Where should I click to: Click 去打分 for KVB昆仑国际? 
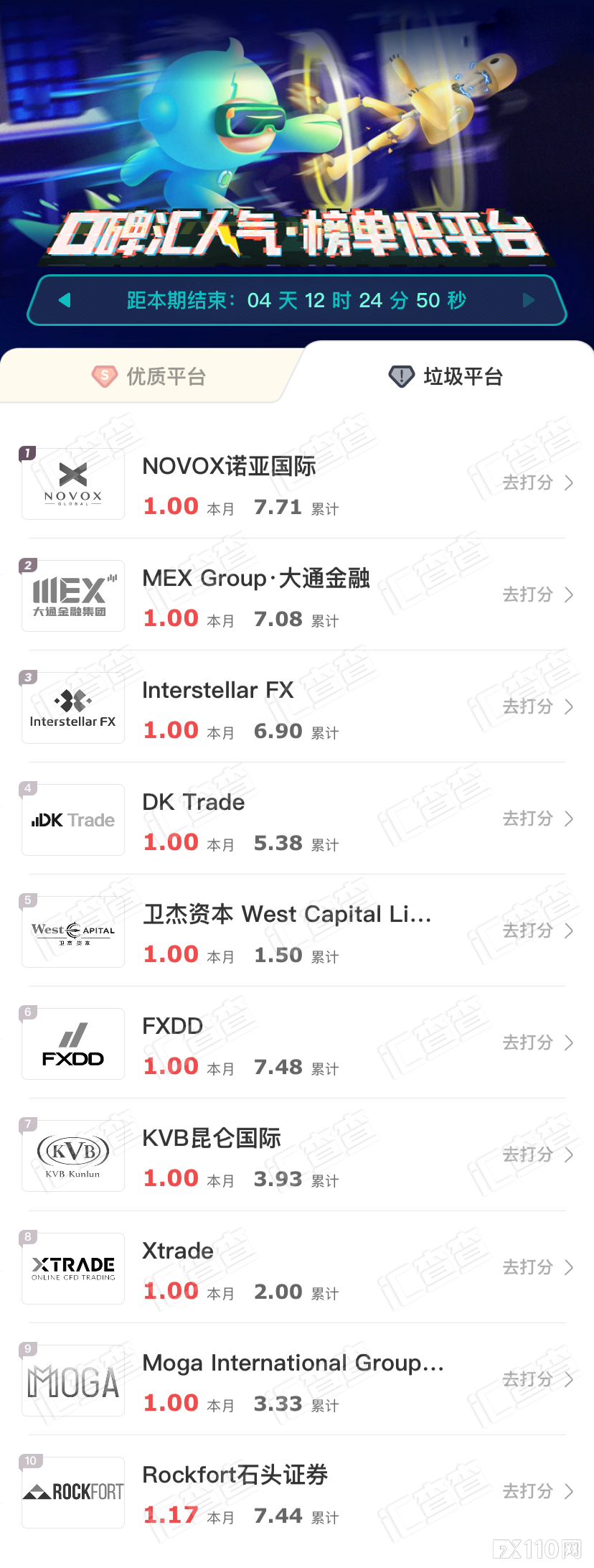click(x=527, y=1155)
